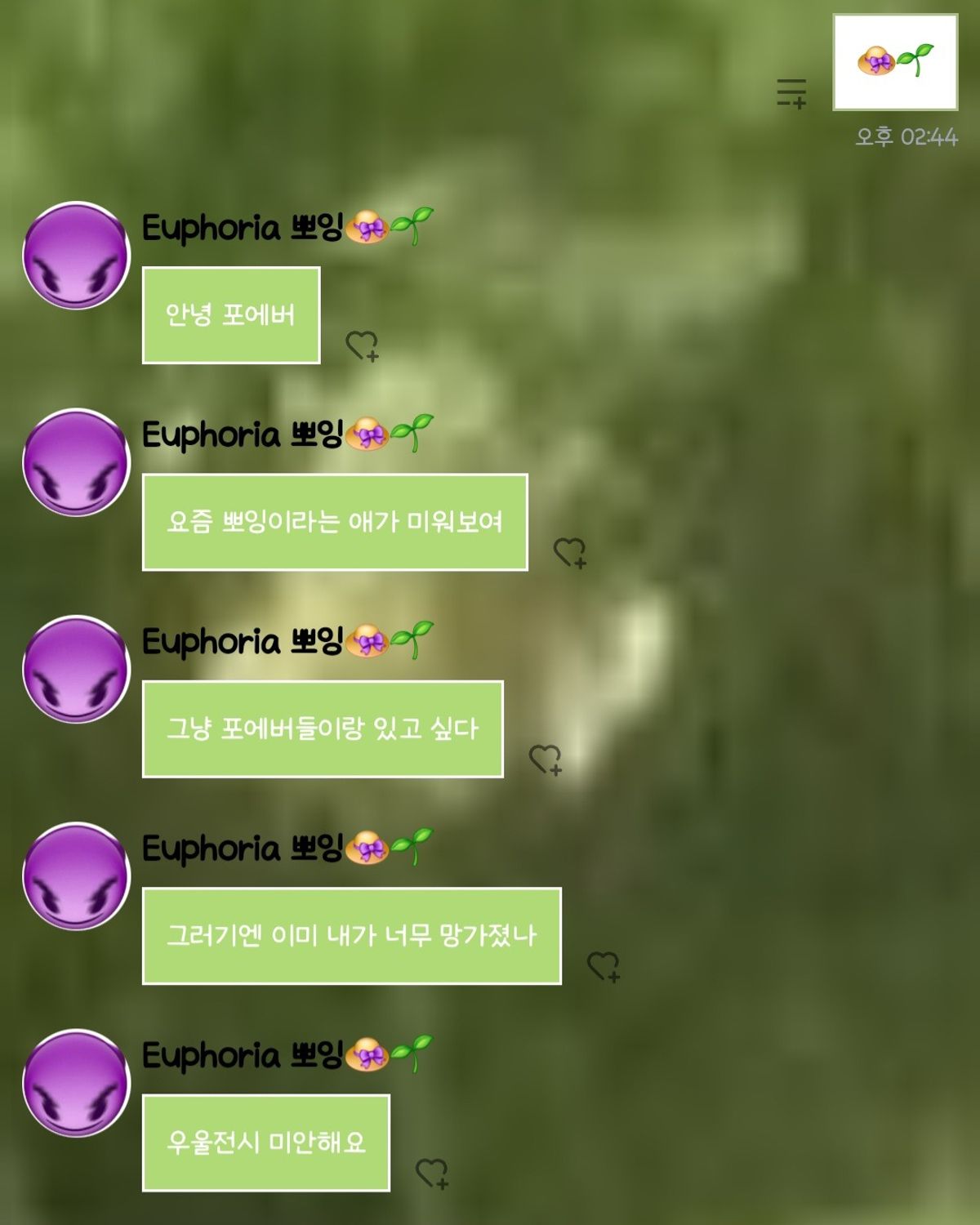This screenshot has width=980, height=1225.
Task: Open the sender's profile picture above "안녕 포에버"
Action: coord(76,256)
